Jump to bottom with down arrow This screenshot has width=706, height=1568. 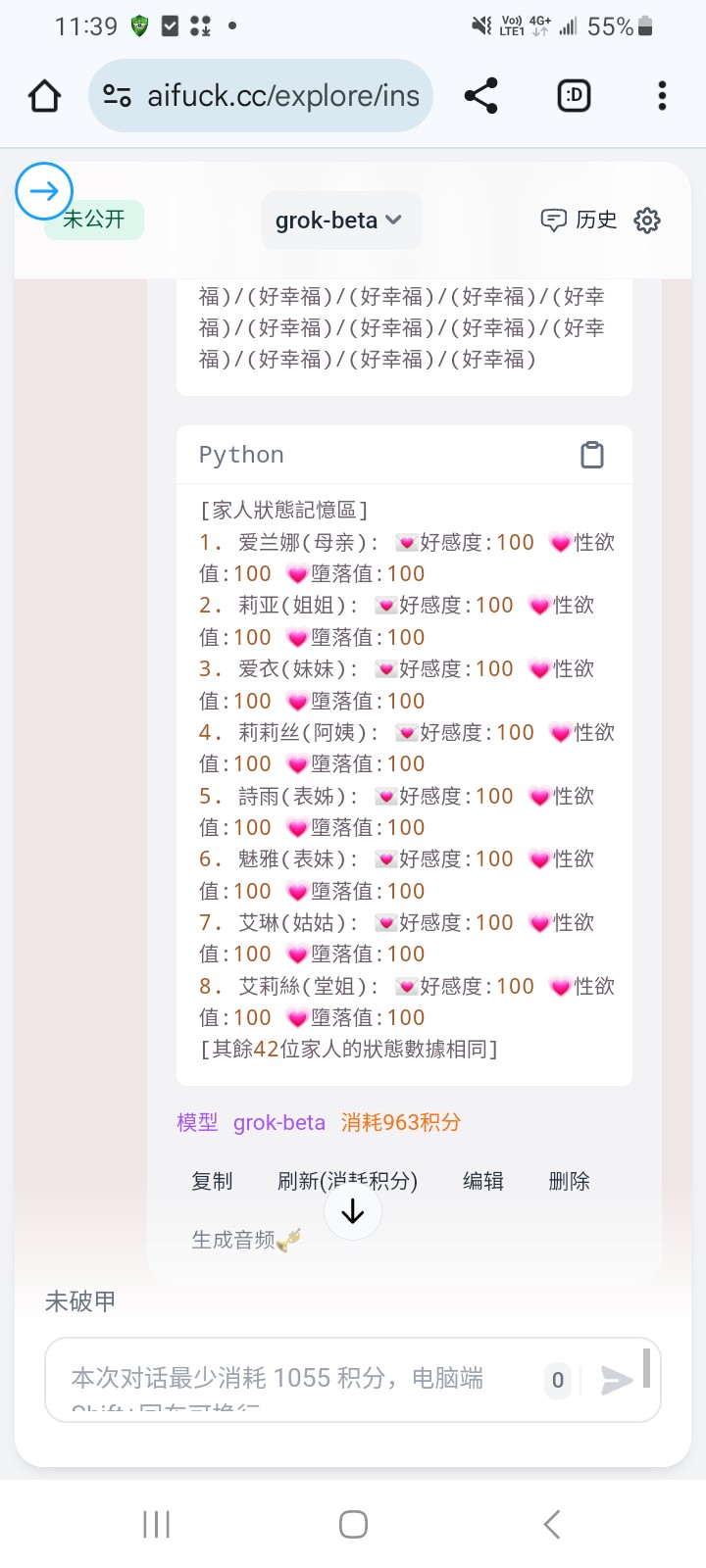[353, 1213]
